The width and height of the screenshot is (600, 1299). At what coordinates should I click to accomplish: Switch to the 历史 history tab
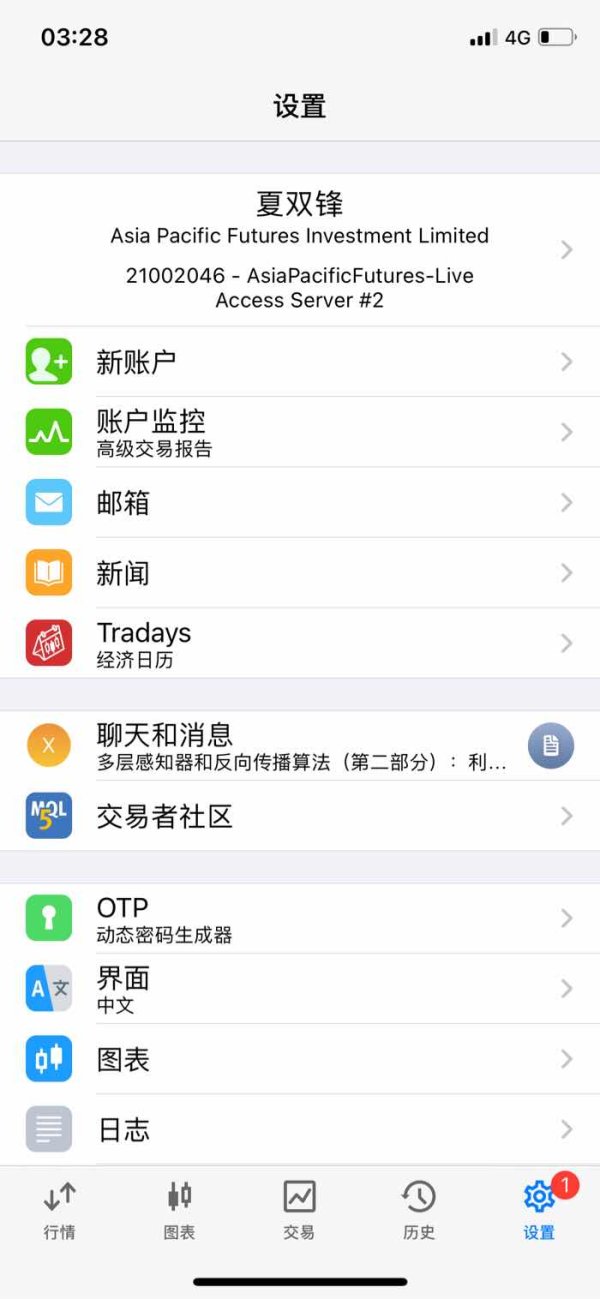419,1210
